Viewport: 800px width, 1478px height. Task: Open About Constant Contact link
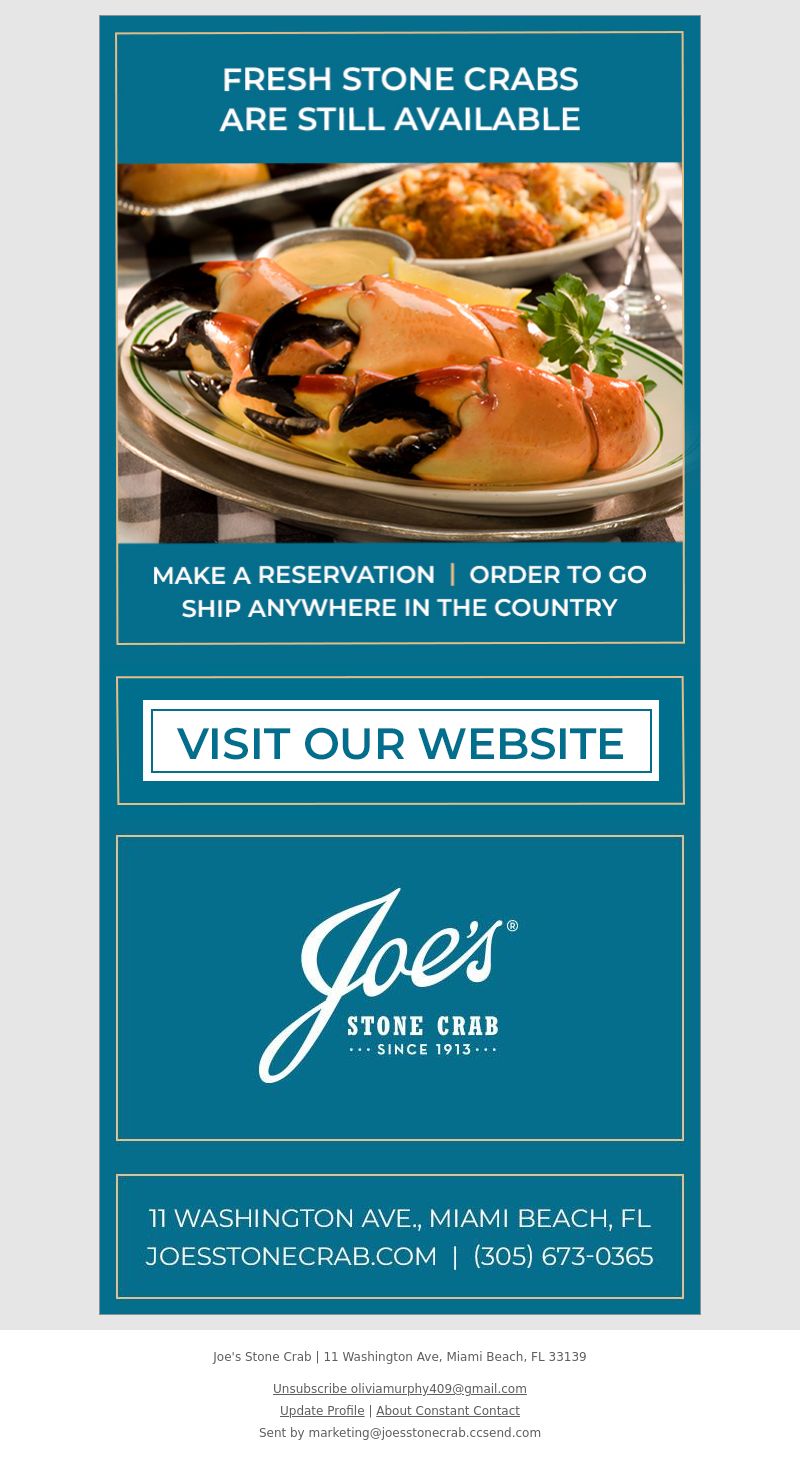(448, 1411)
